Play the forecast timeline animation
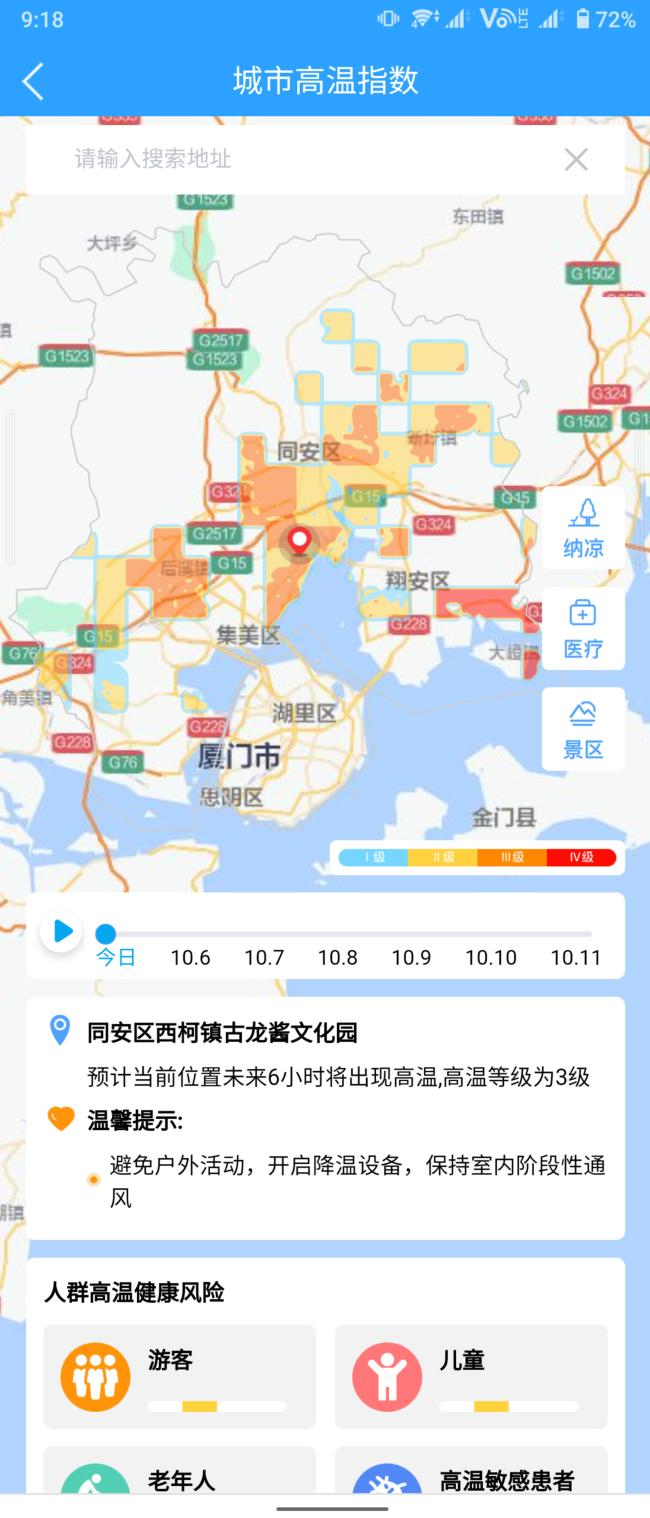650x1518 pixels. [62, 932]
